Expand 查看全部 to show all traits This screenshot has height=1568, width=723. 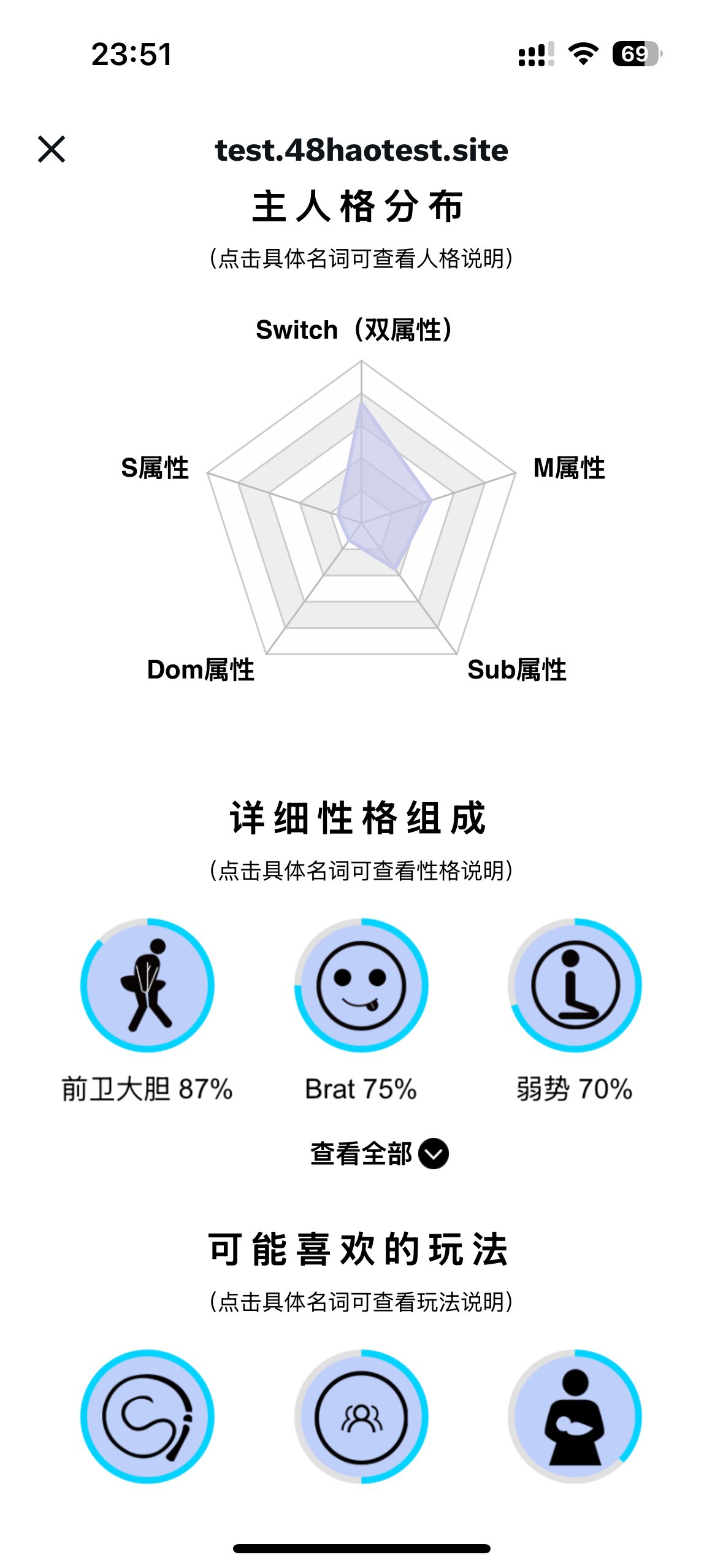379,1153
